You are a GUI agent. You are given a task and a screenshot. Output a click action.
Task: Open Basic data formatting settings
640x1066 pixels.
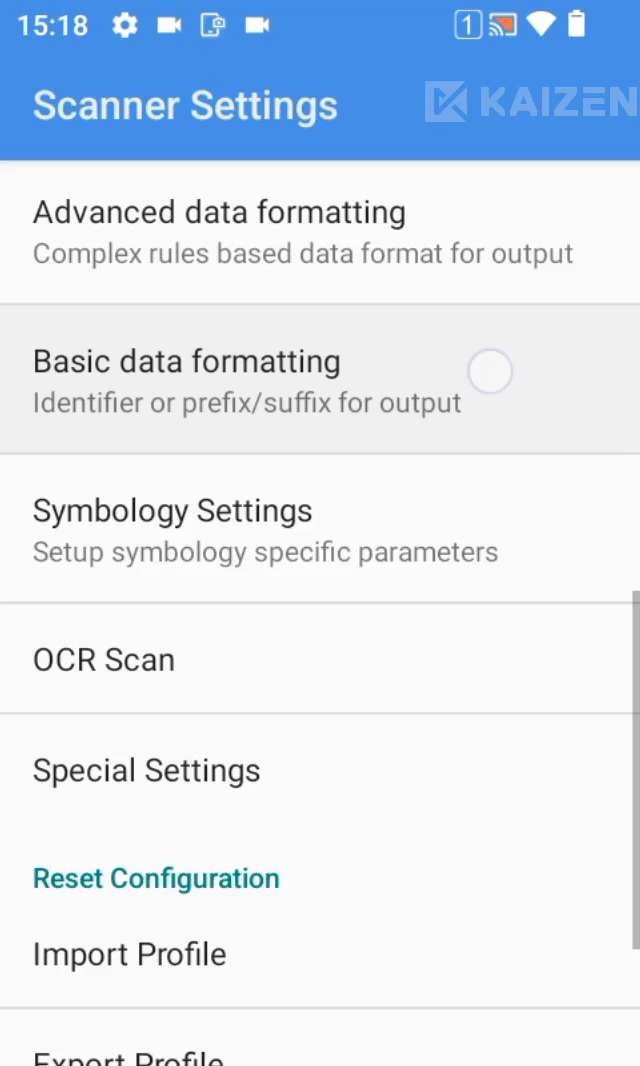pos(320,379)
